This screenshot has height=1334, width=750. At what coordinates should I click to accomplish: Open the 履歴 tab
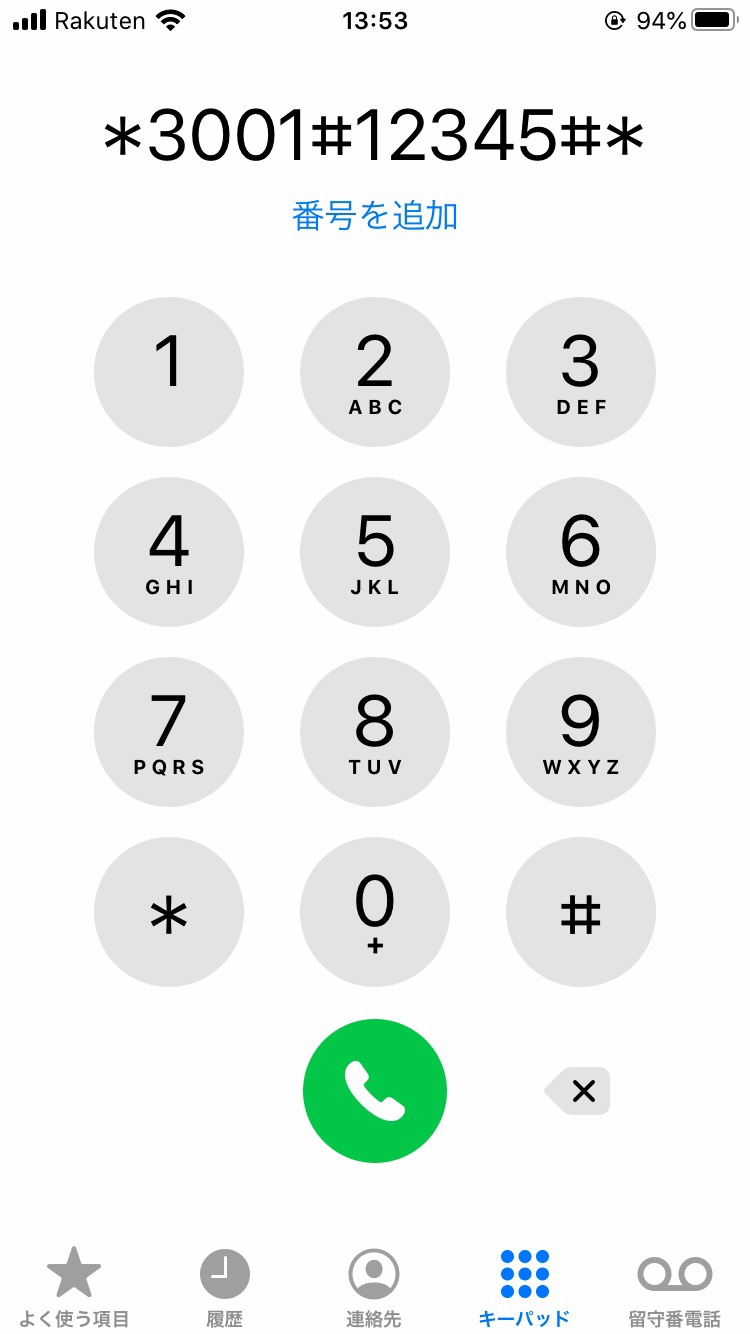coord(224,1288)
